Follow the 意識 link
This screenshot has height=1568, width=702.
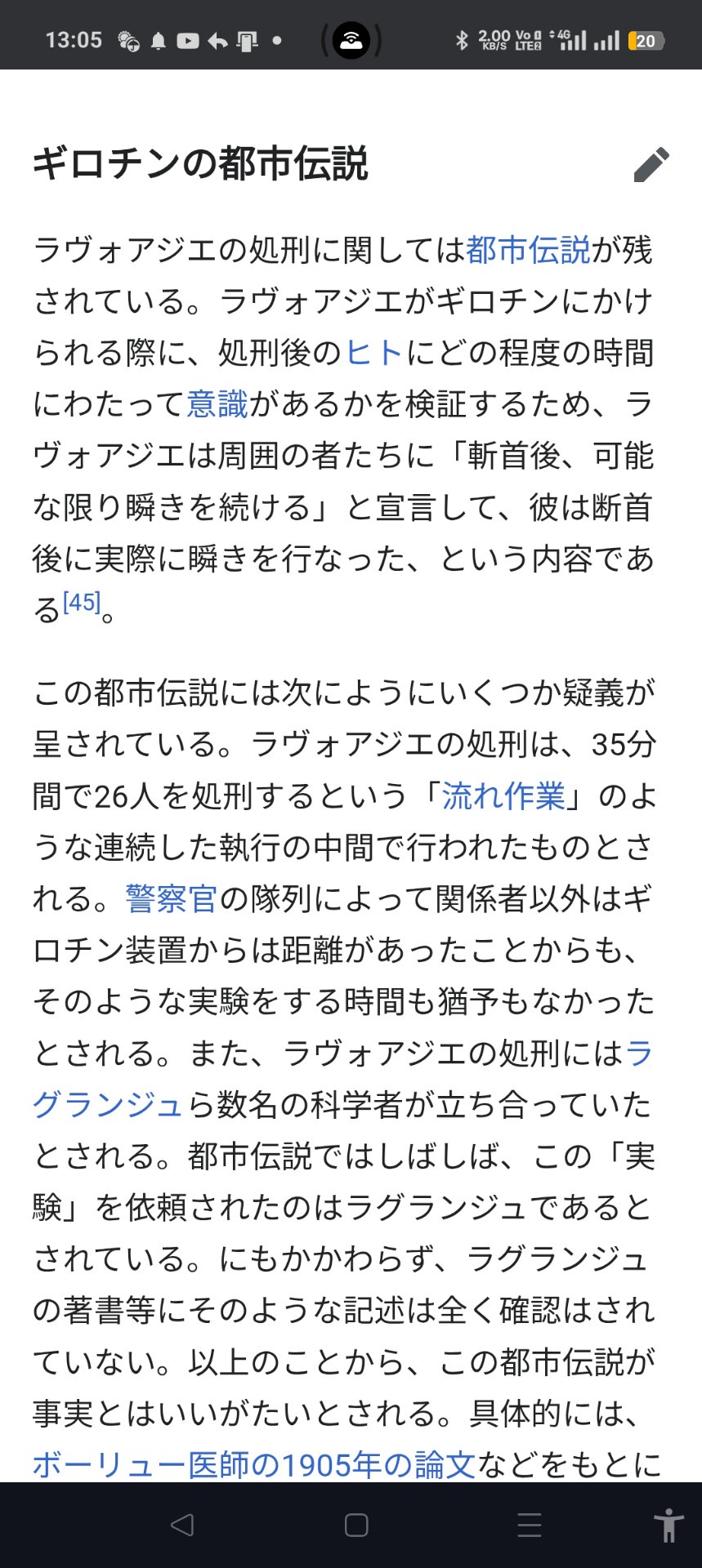pos(217,404)
